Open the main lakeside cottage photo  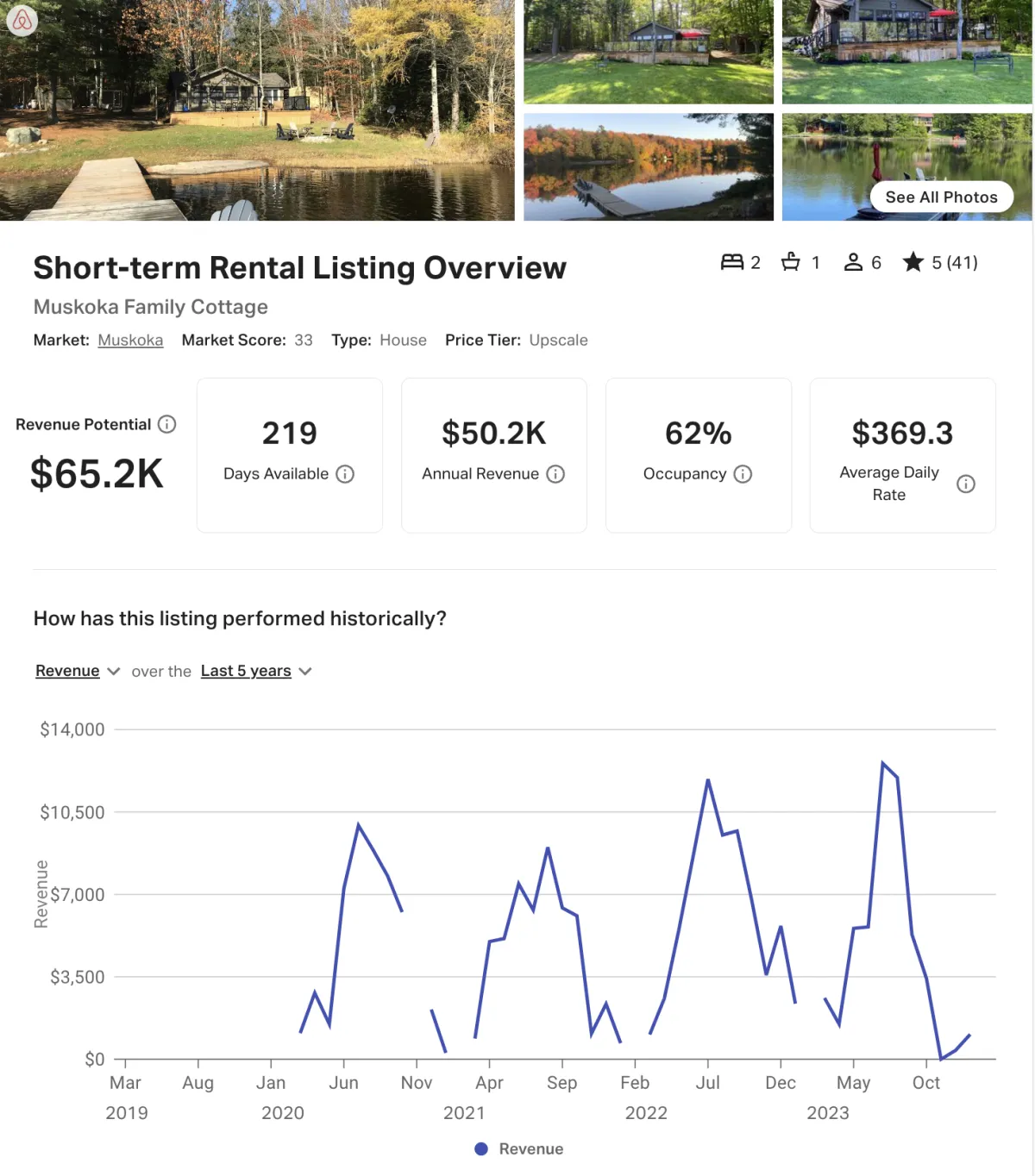point(257,110)
